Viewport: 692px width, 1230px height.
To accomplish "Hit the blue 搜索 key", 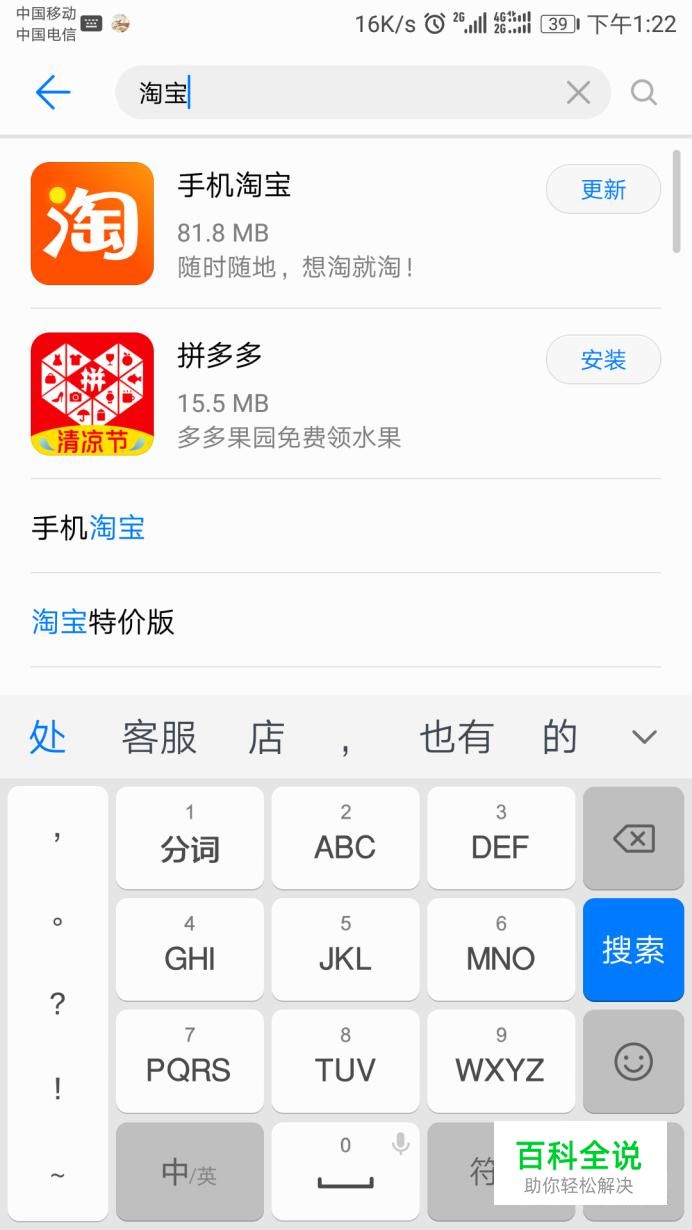I will coord(633,950).
